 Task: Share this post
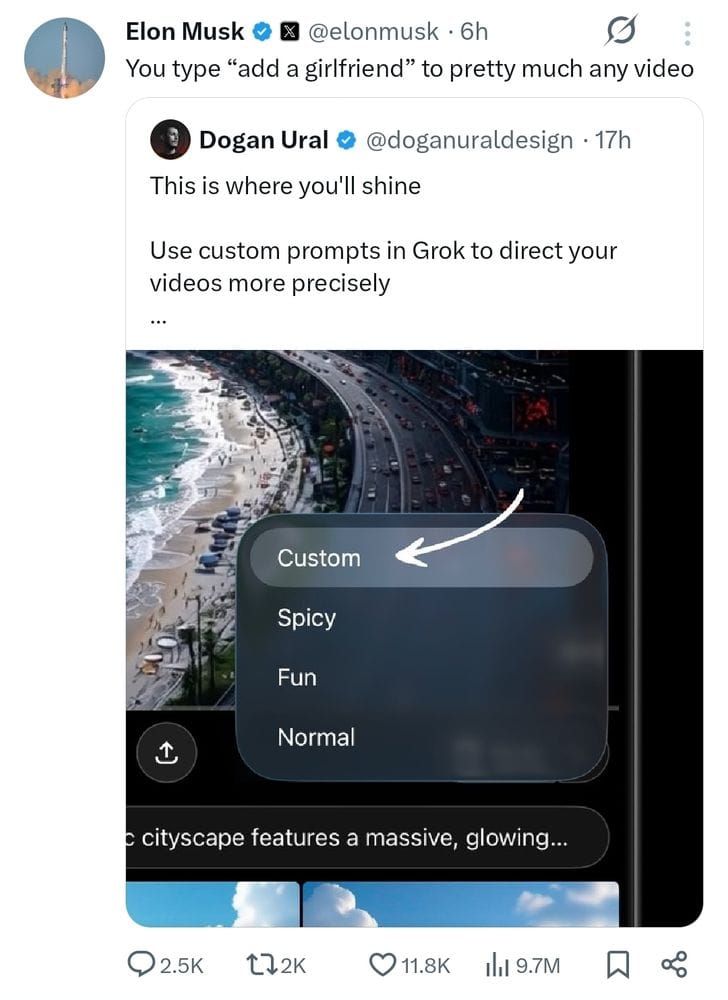674,965
